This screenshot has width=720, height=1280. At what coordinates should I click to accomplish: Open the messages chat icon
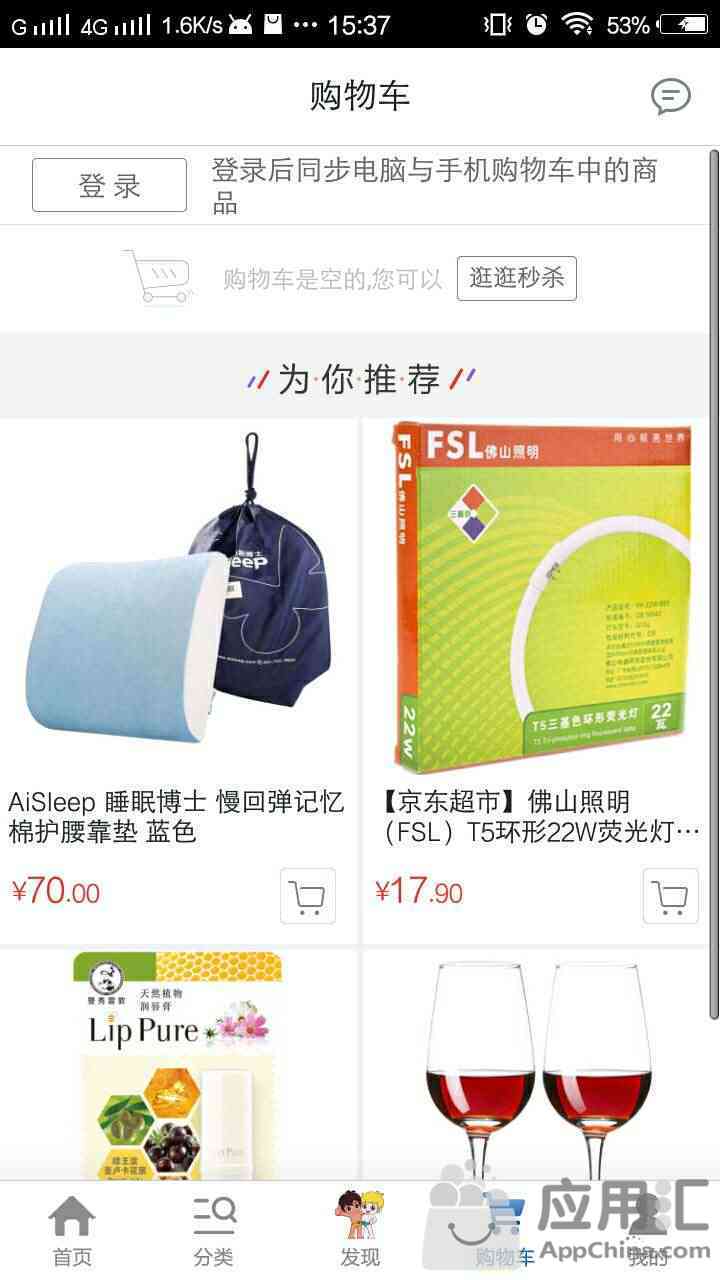(670, 97)
